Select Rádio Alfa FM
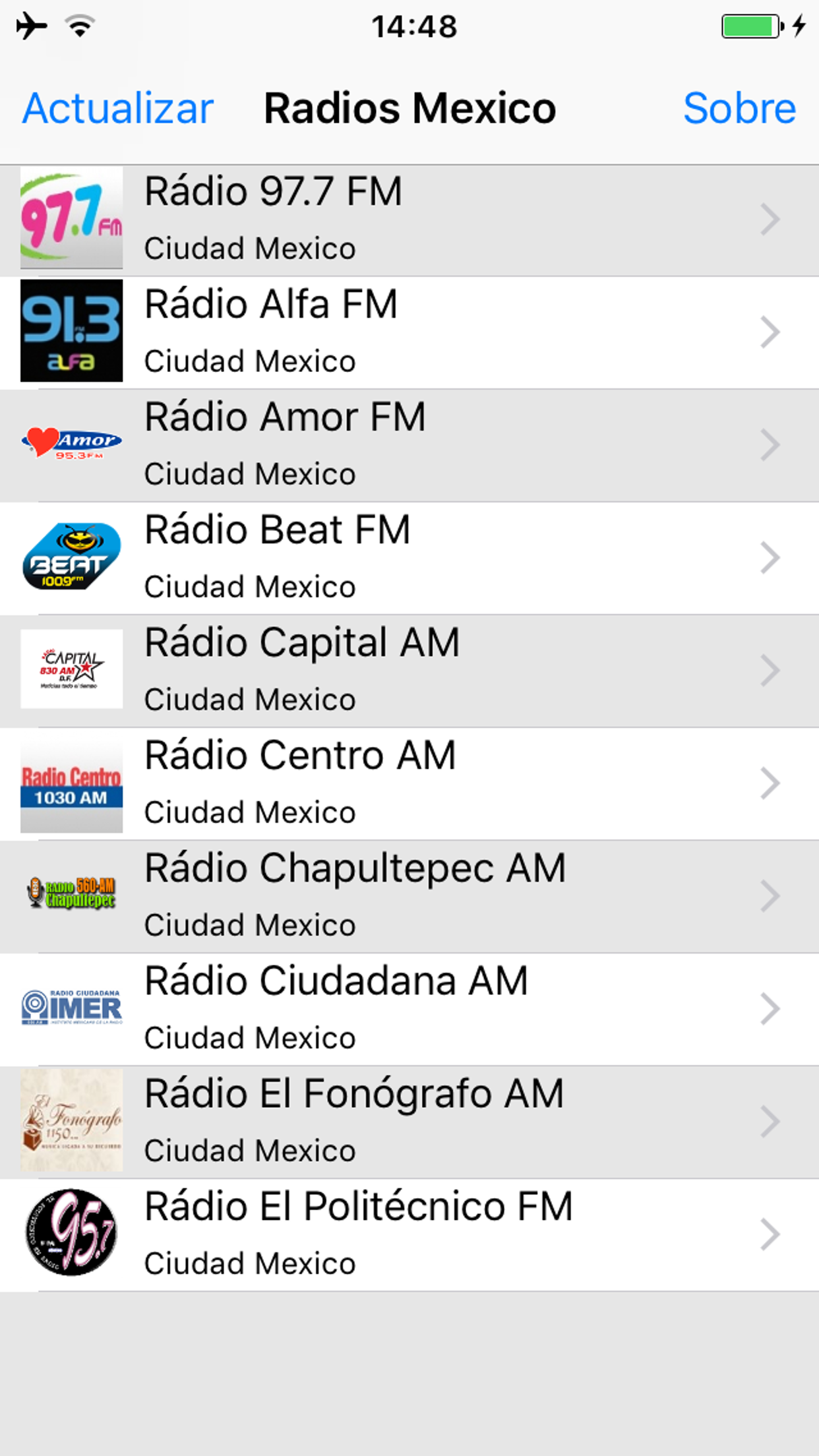 pos(409,332)
